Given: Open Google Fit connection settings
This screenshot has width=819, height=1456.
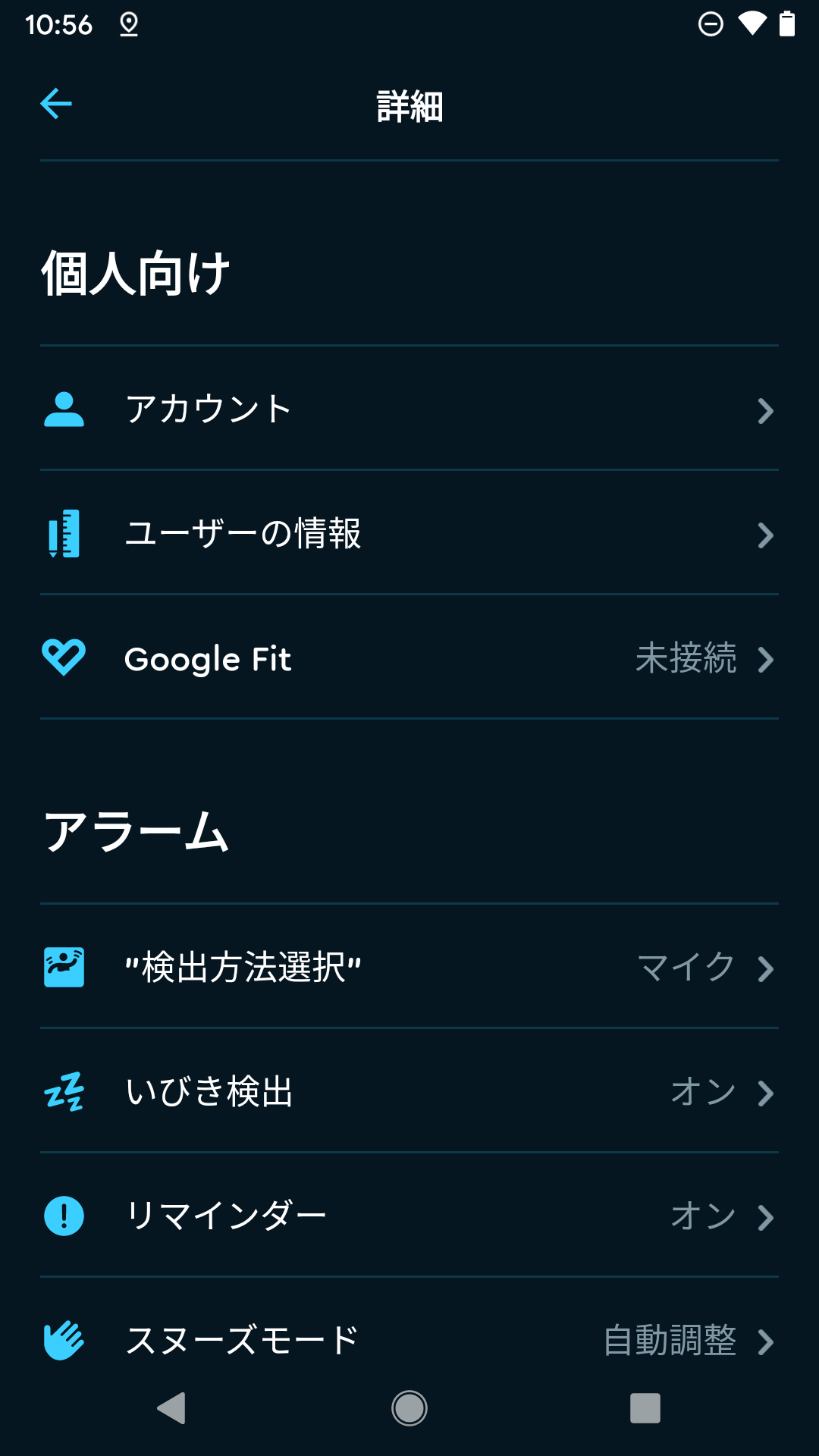Looking at the screenshot, I should (x=409, y=658).
